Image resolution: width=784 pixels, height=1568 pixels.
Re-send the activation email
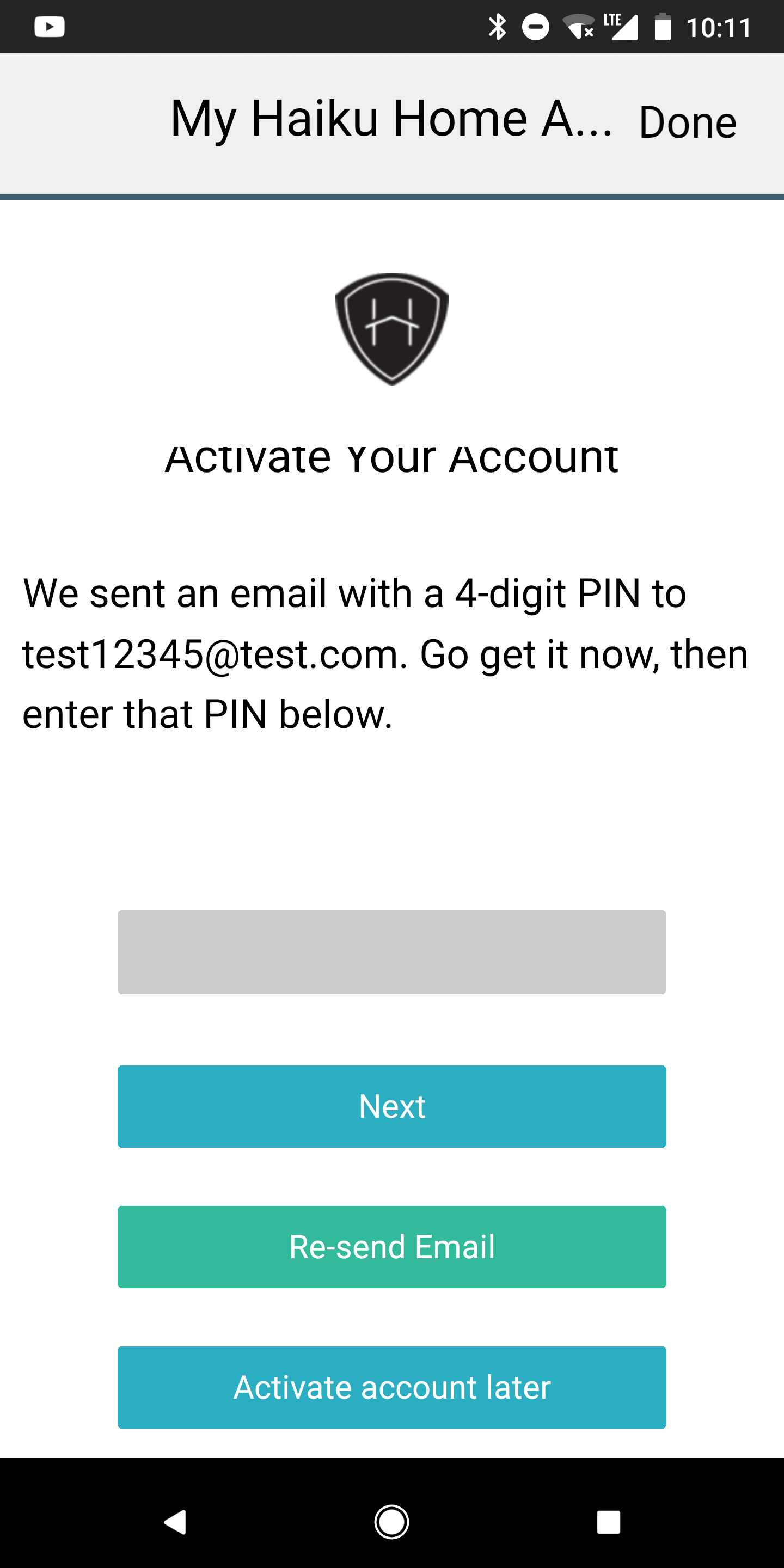[x=392, y=1247]
